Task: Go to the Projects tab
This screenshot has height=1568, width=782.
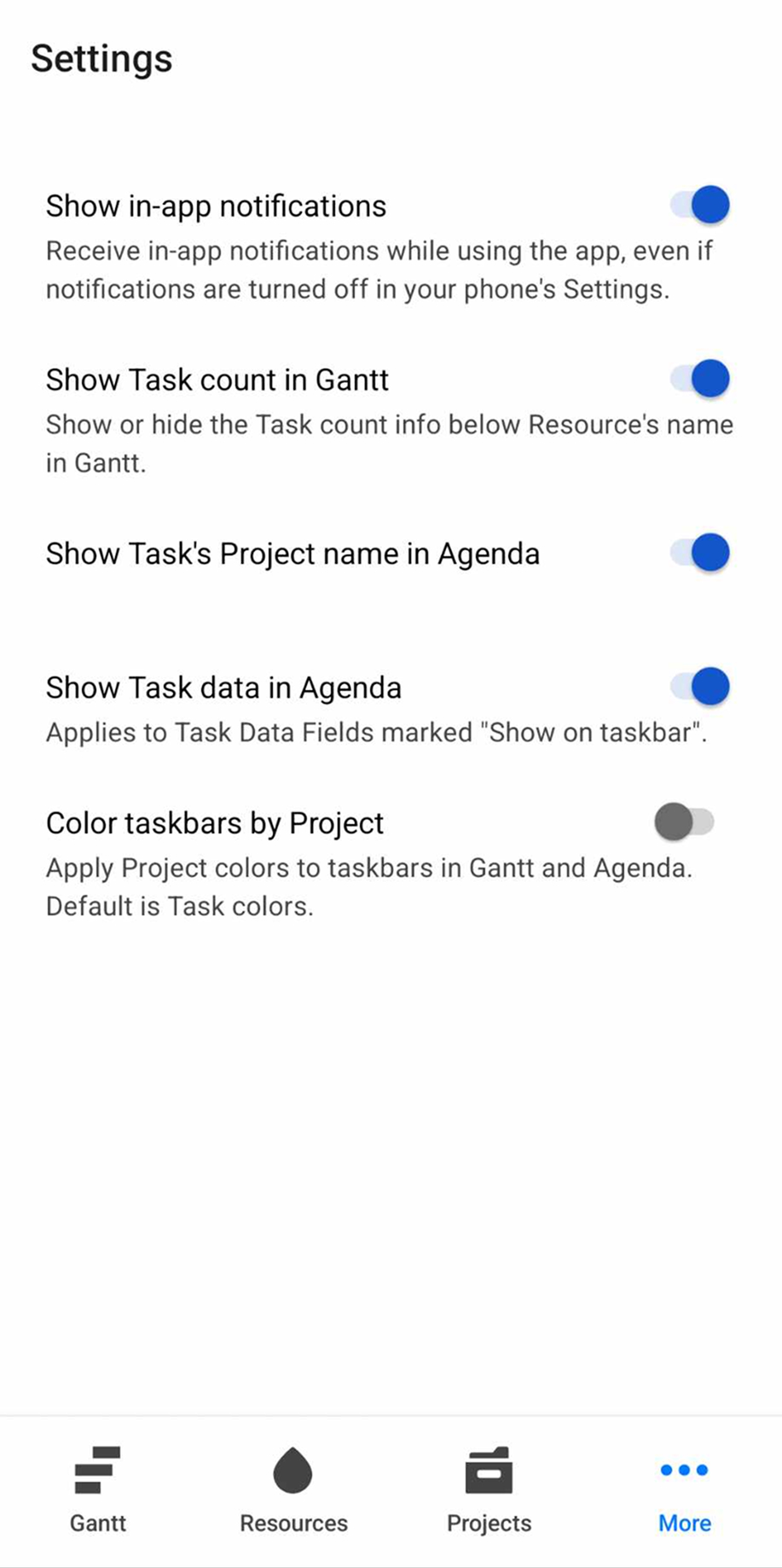Action: point(489,1490)
